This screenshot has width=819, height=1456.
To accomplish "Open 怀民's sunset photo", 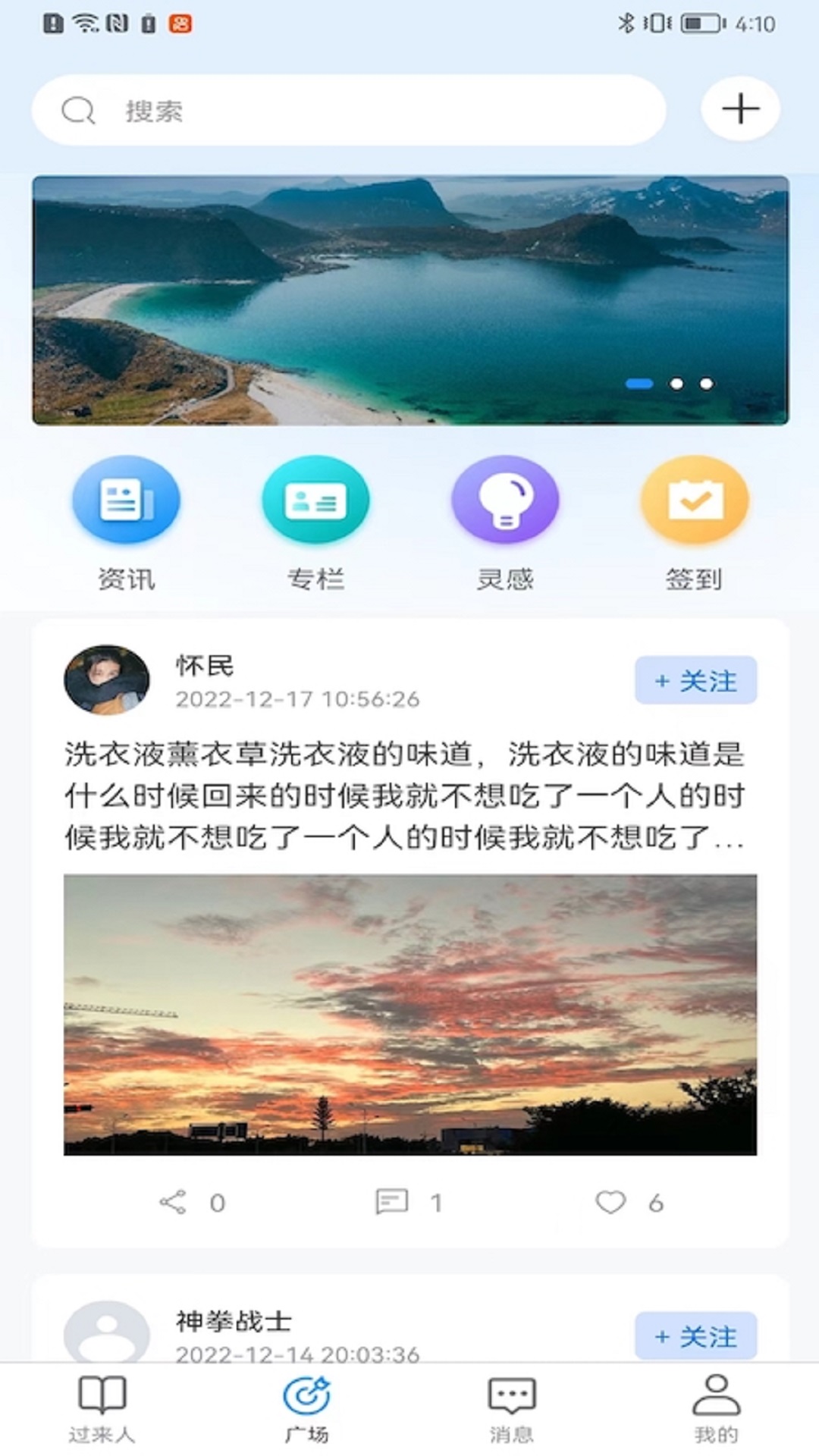I will click(409, 1015).
